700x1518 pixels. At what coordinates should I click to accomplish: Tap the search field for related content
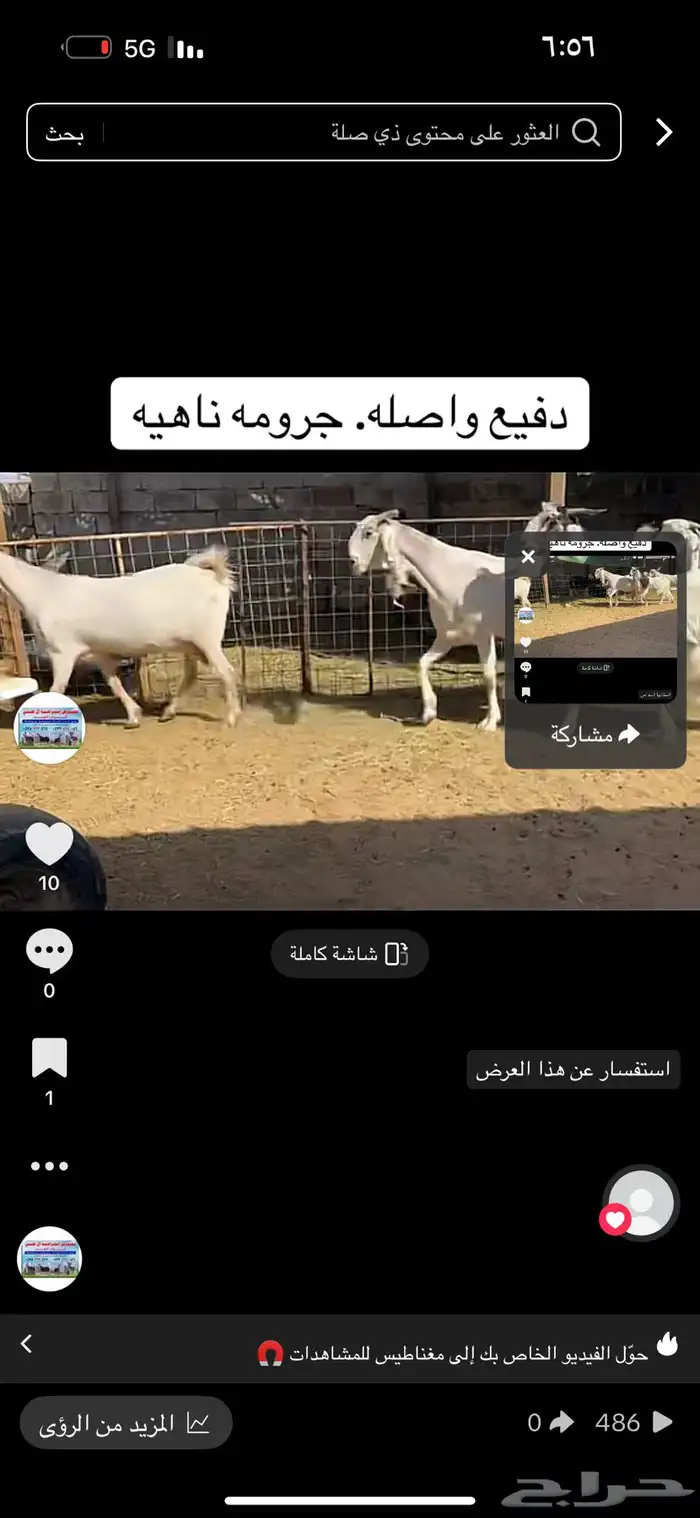[400, 133]
